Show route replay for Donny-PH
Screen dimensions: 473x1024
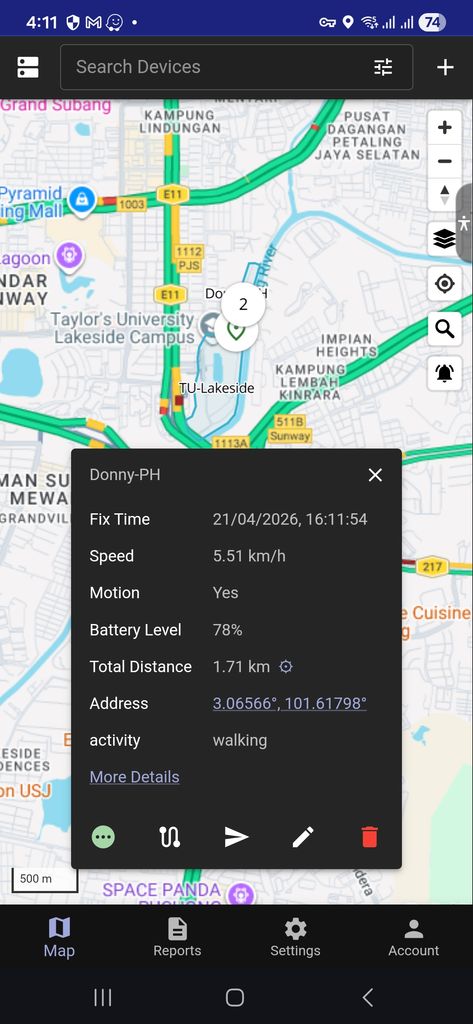coord(170,837)
